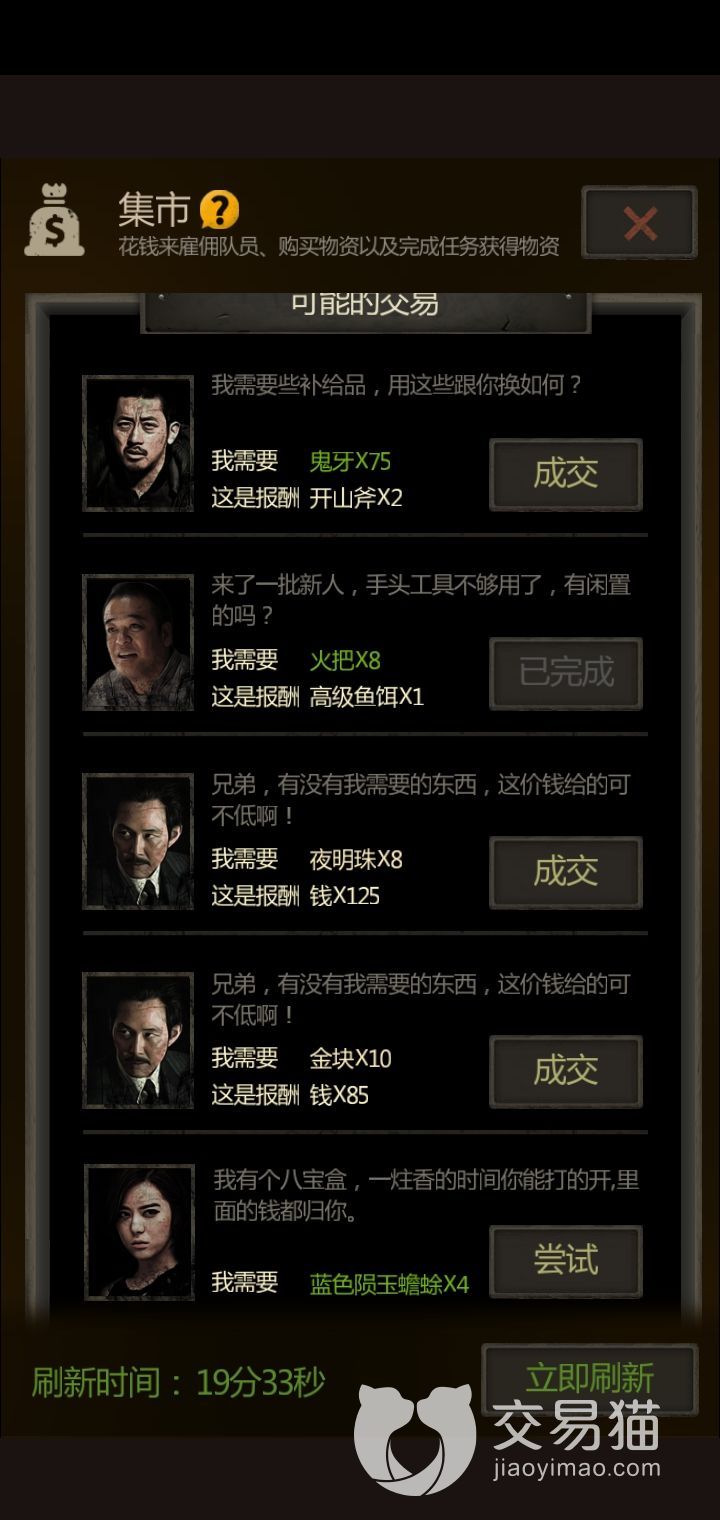Viewport: 720px width, 1520px height.
Task: Tap 已完成 on the 火把X8 trade
Action: tap(565, 673)
